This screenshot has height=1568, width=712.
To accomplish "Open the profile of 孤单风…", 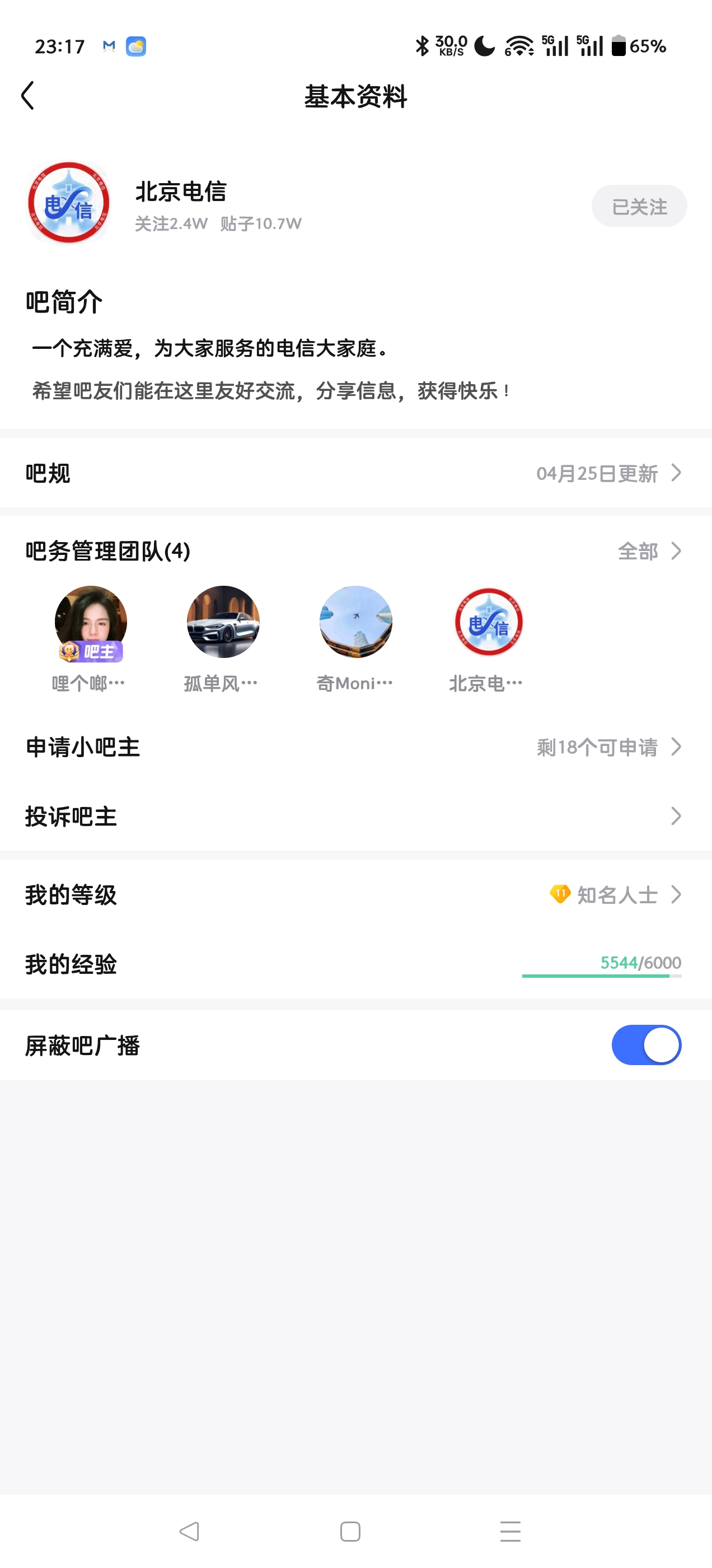I will (223, 622).
